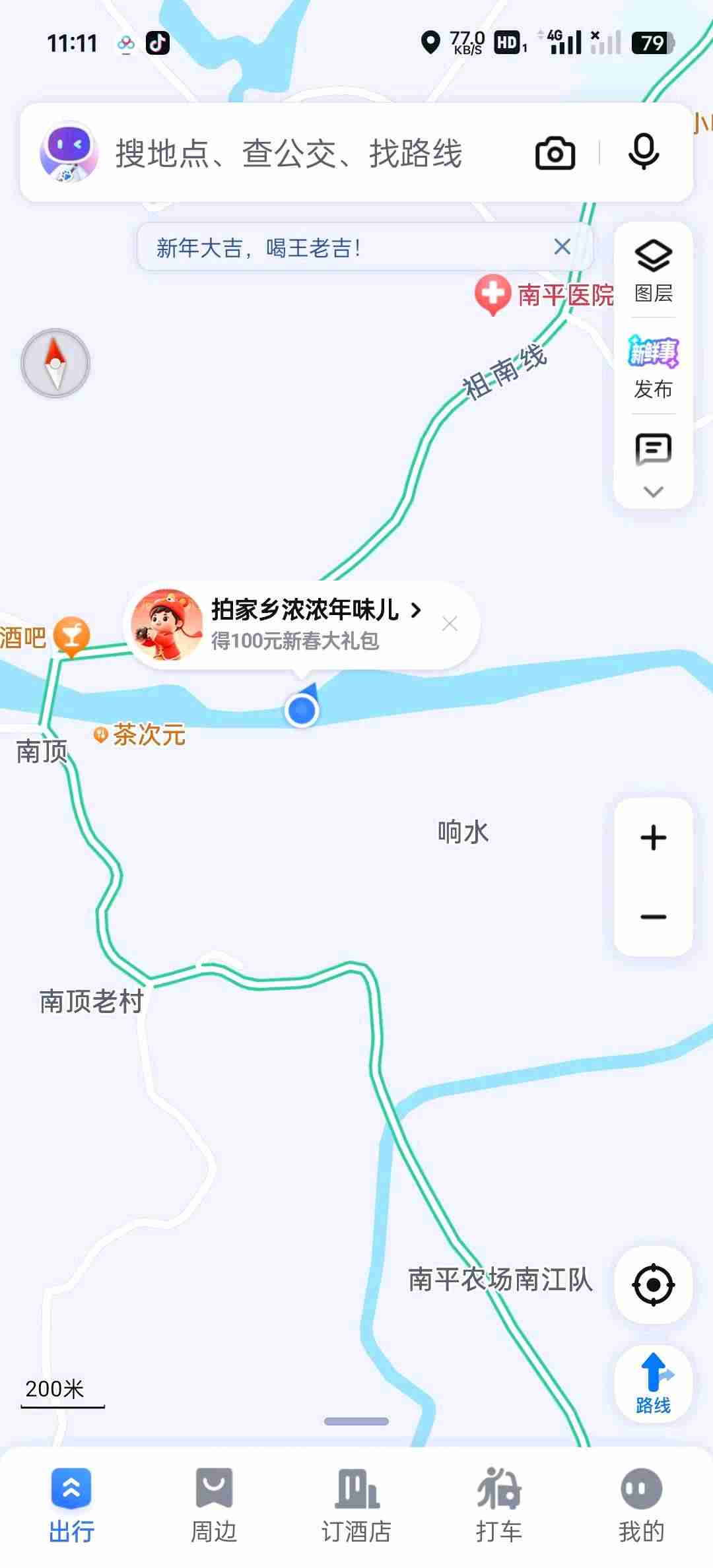
Task: Reset map orientation with the compass
Action: point(55,363)
